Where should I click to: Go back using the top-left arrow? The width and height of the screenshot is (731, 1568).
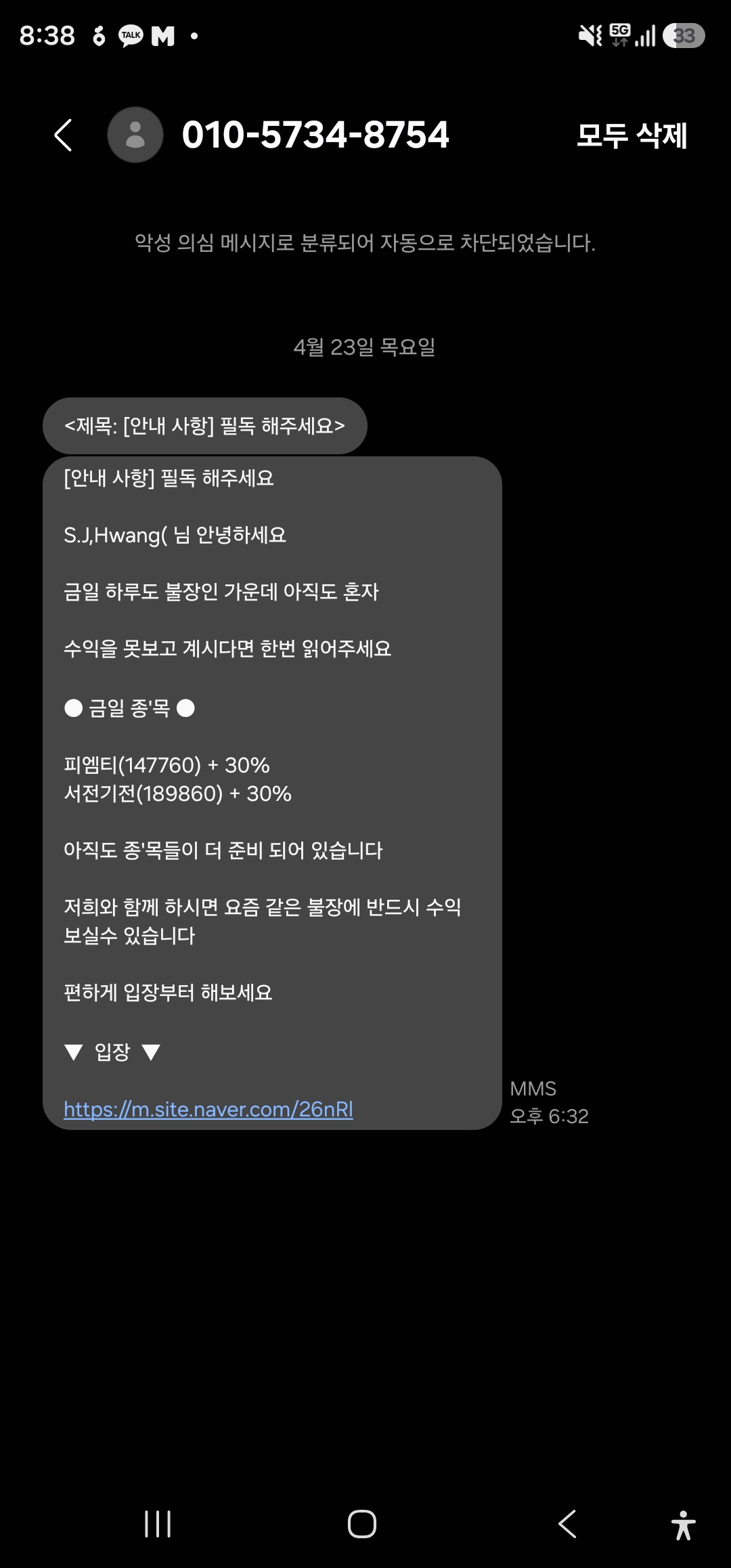click(x=63, y=135)
